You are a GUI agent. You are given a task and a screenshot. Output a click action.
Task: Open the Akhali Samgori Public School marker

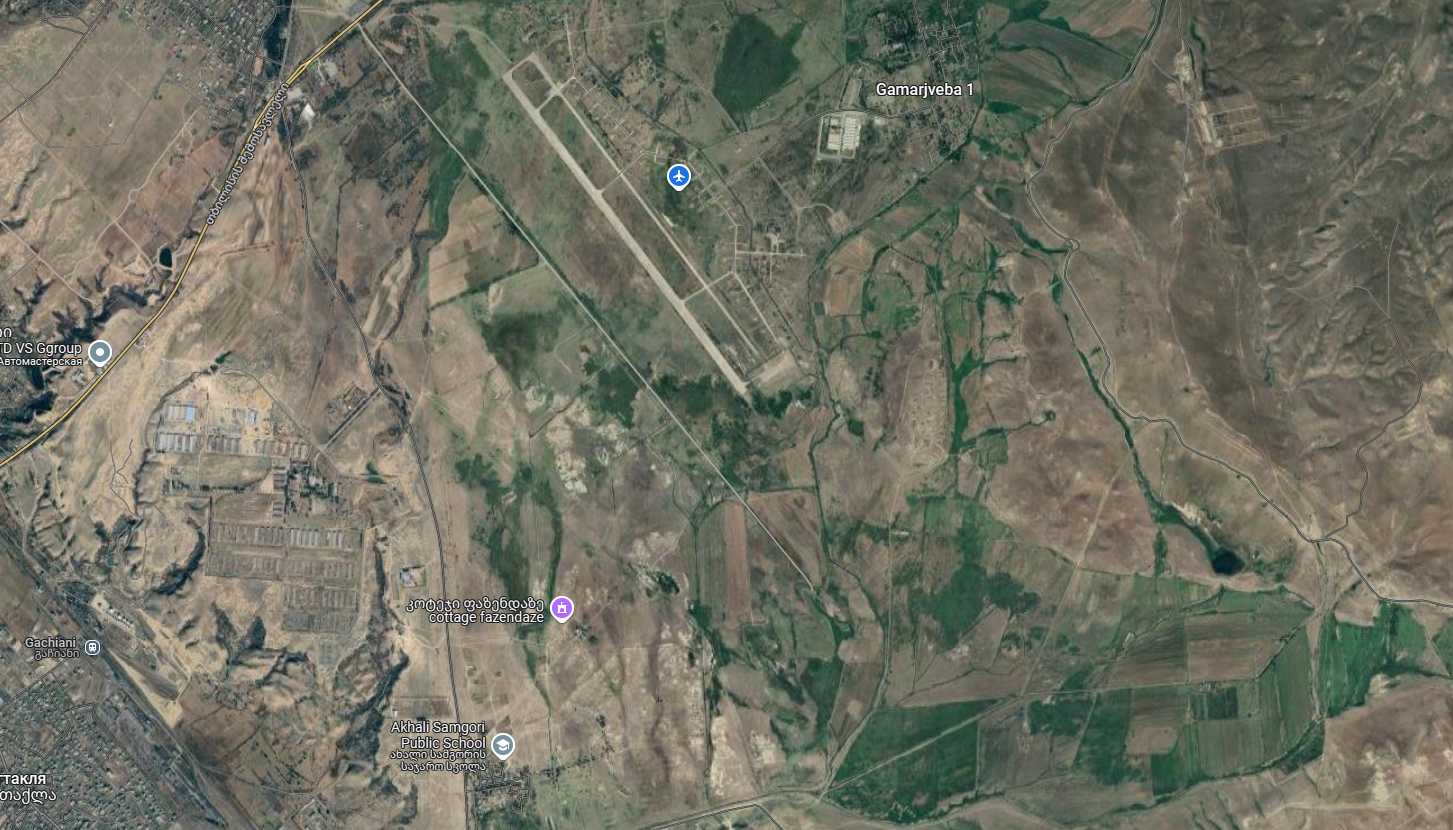503,745
